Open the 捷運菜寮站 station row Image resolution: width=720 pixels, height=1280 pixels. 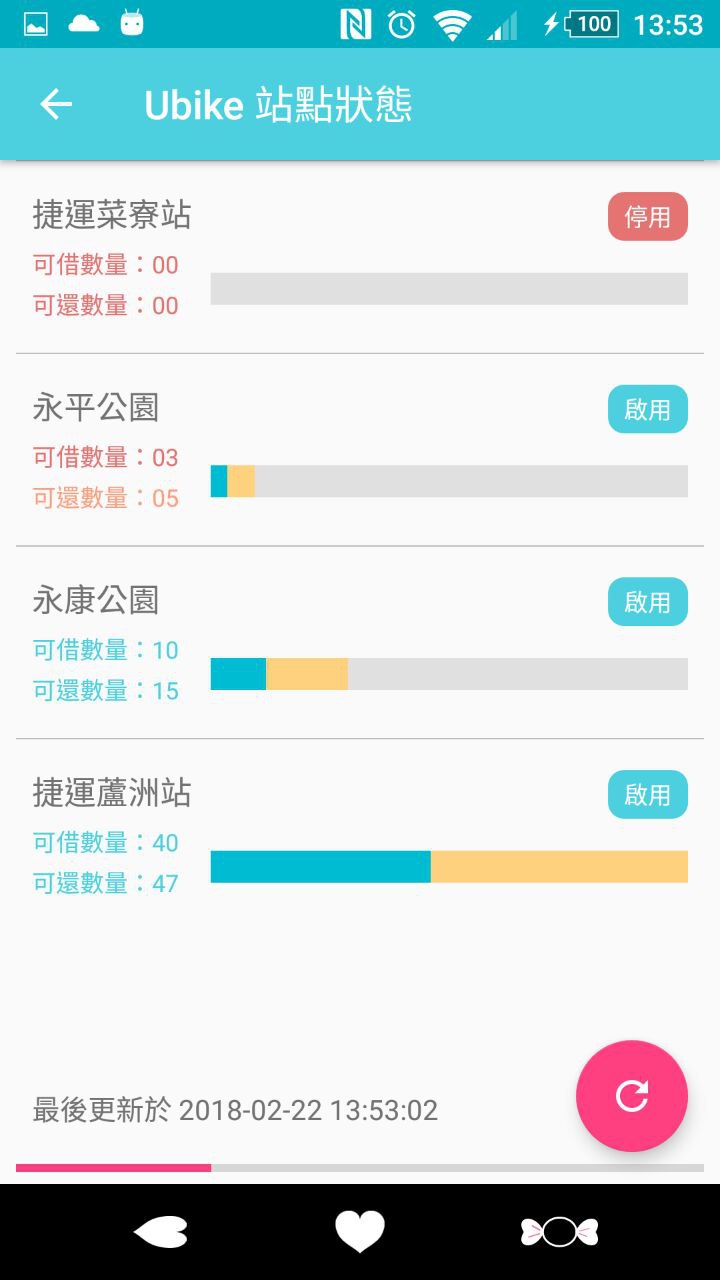point(360,257)
